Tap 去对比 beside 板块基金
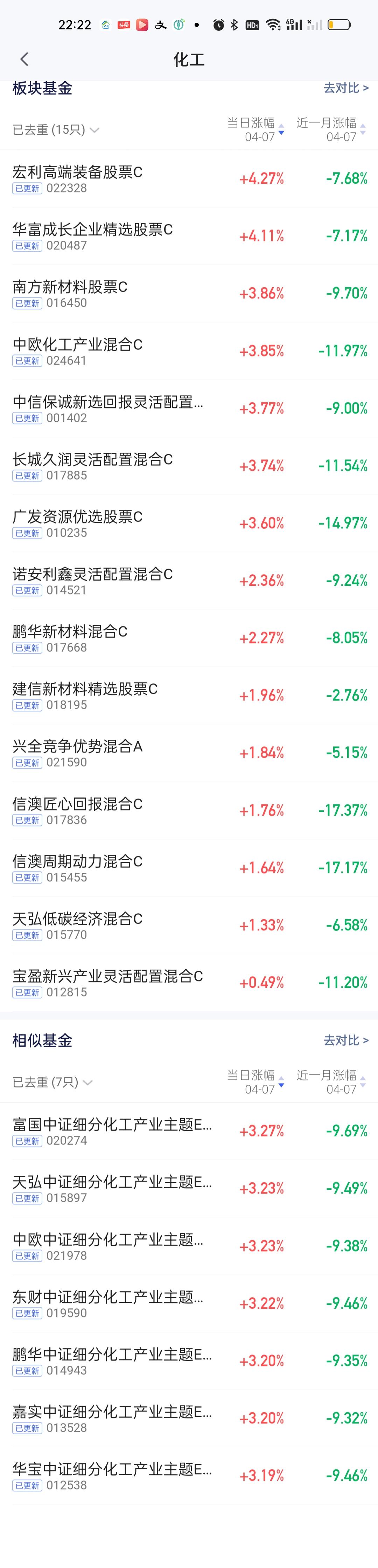The image size is (378, 1568). (345, 88)
